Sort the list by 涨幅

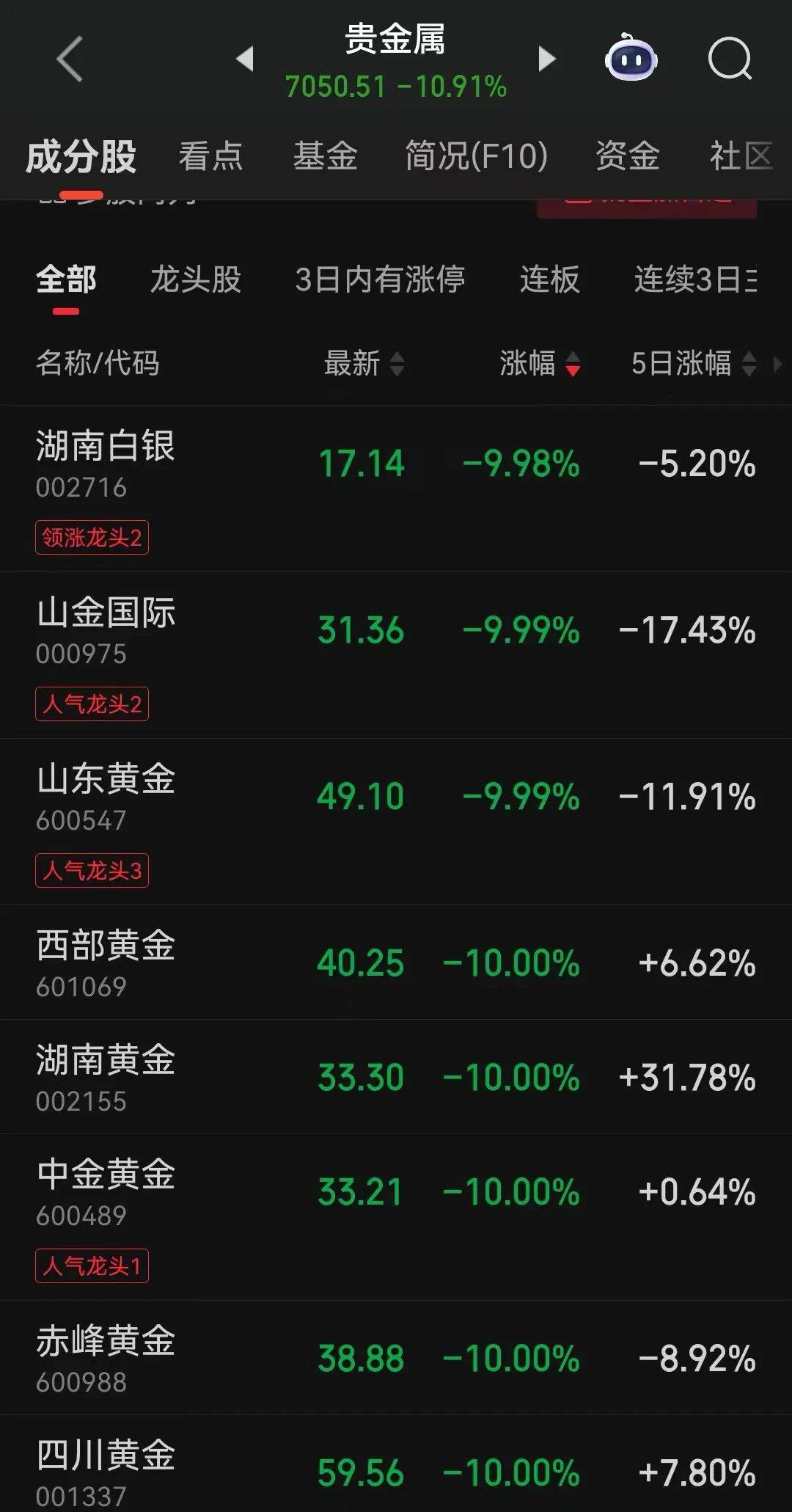coord(540,363)
